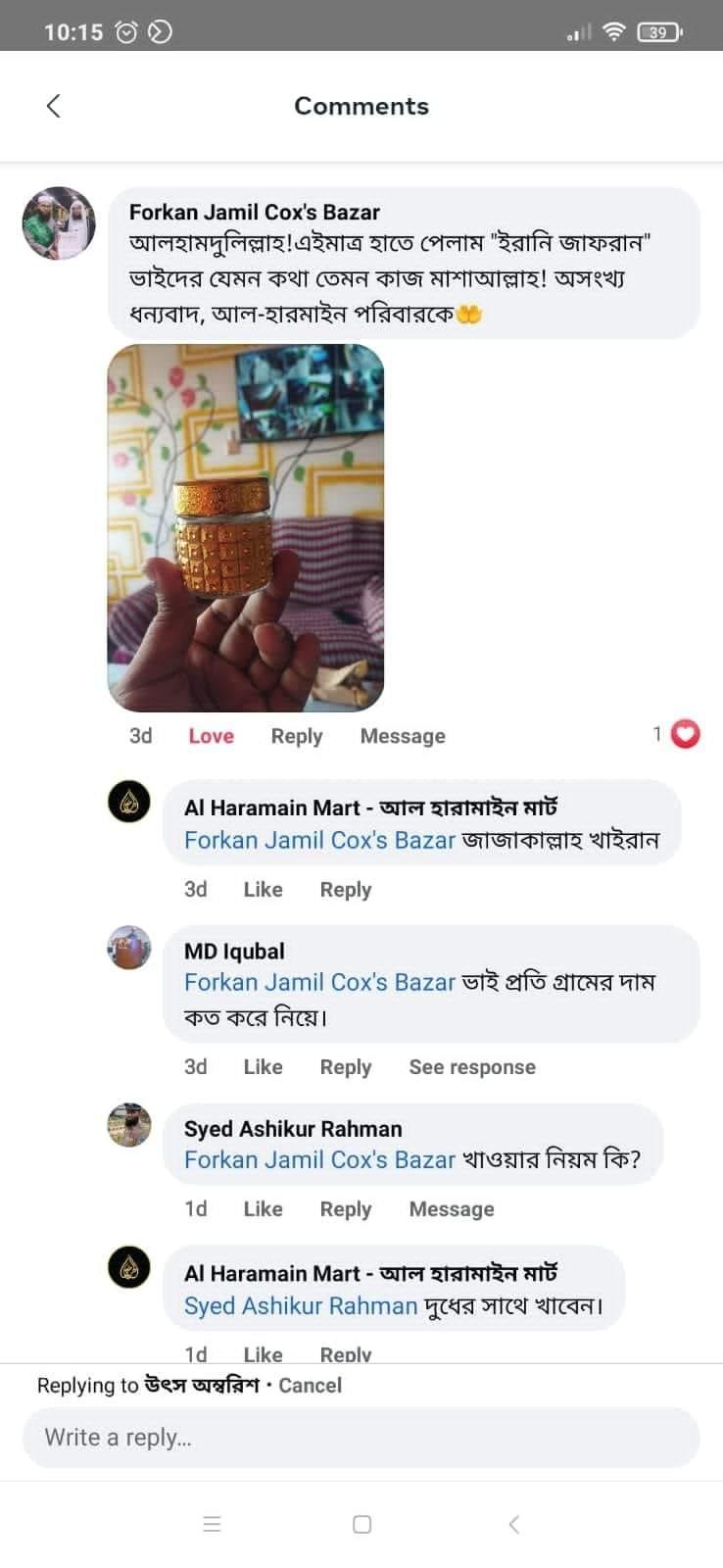Like Al Haramain Mart's জাজাকাল্লাহ খাইরান reply
Screen dimensions: 723x1568
(263, 889)
